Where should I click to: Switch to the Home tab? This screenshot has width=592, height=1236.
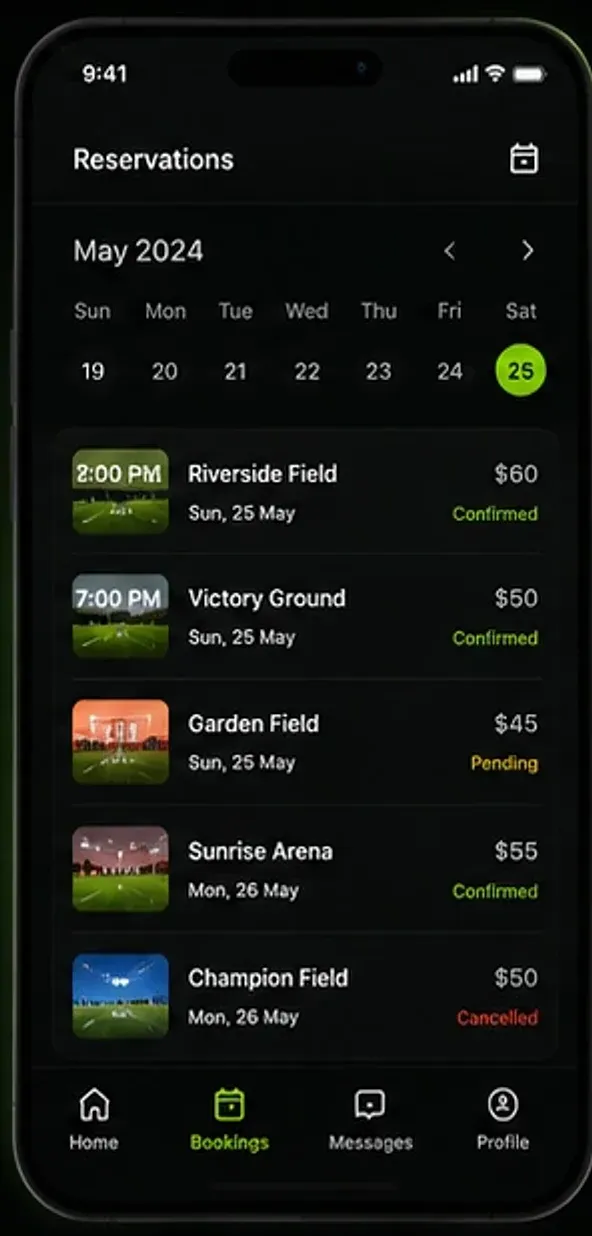coord(94,1119)
